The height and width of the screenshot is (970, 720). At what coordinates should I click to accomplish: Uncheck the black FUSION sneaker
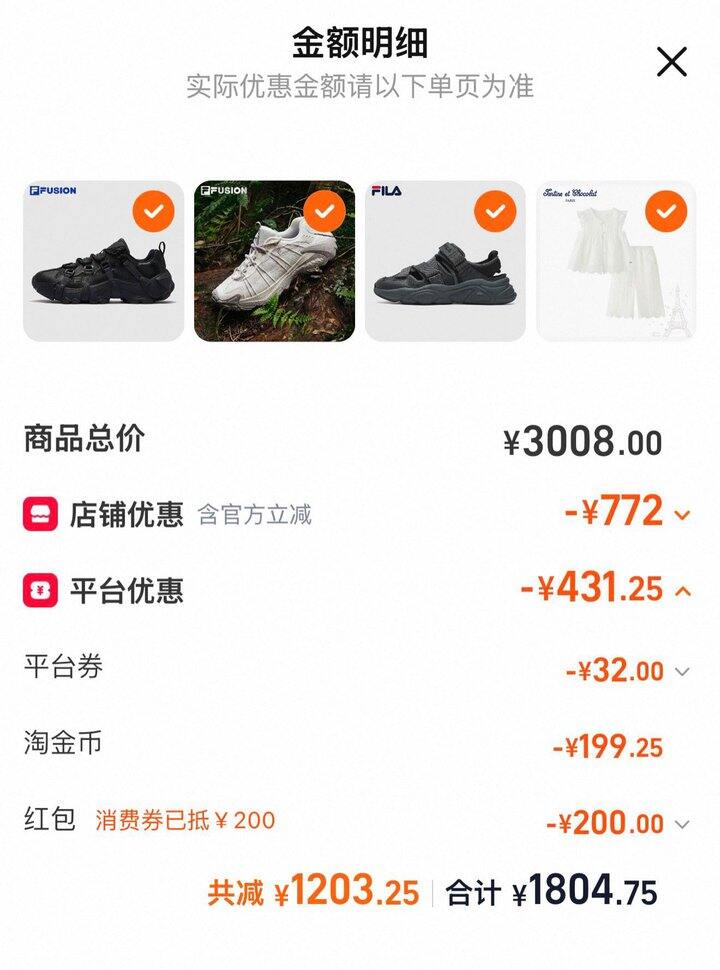[153, 211]
